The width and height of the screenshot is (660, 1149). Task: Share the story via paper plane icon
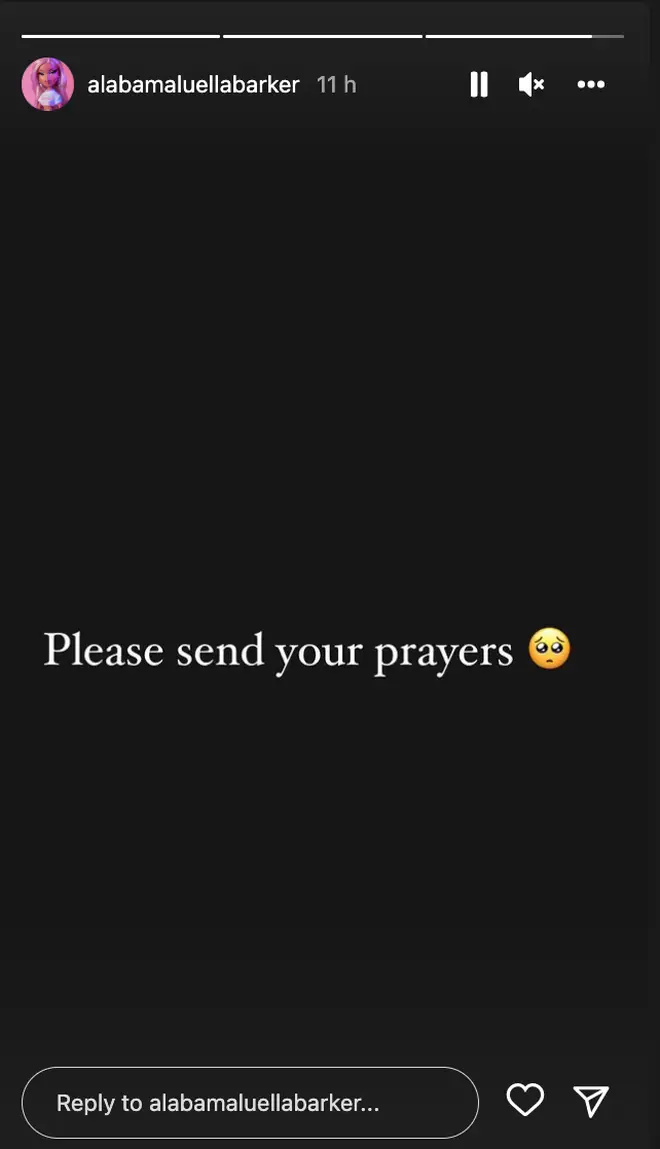click(x=591, y=1101)
